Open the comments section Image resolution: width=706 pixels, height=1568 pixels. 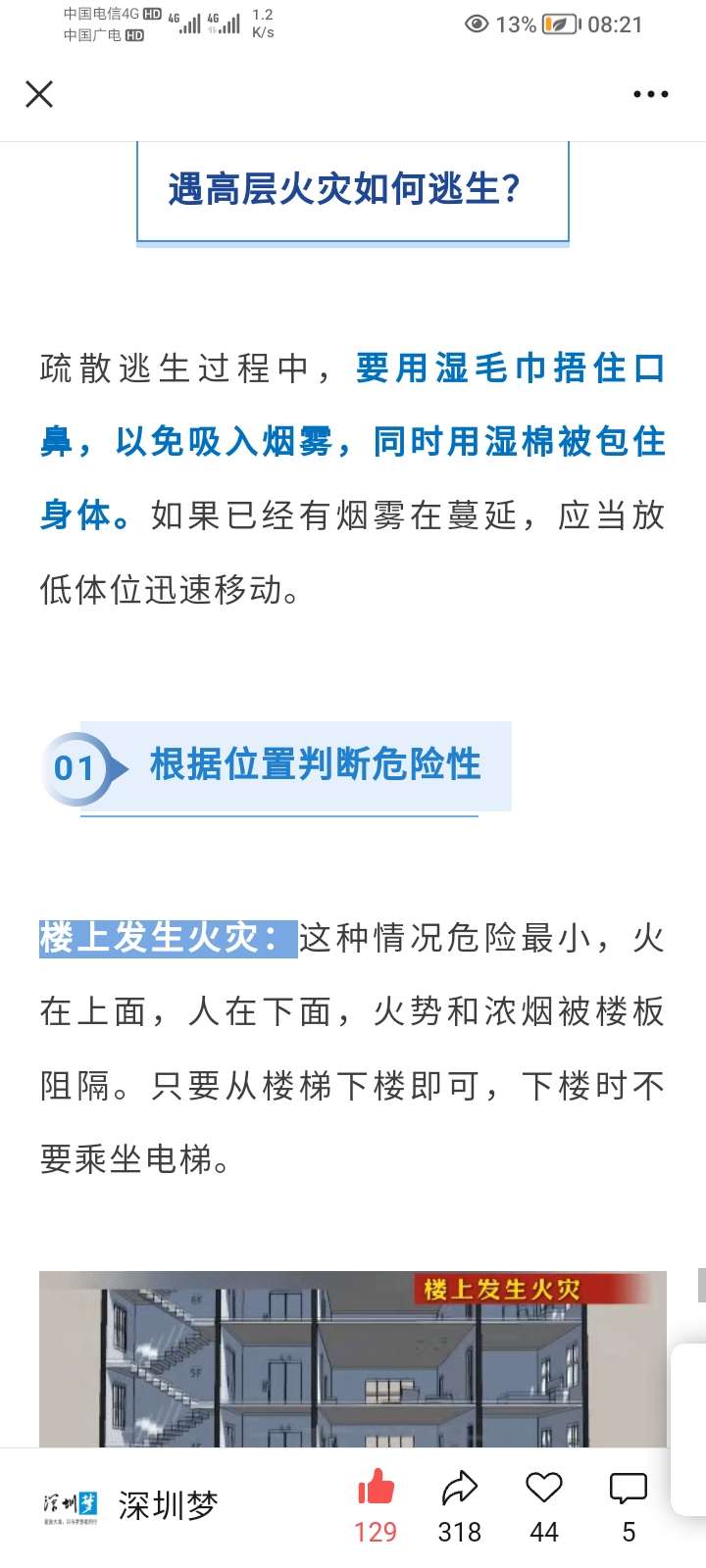[628, 1490]
